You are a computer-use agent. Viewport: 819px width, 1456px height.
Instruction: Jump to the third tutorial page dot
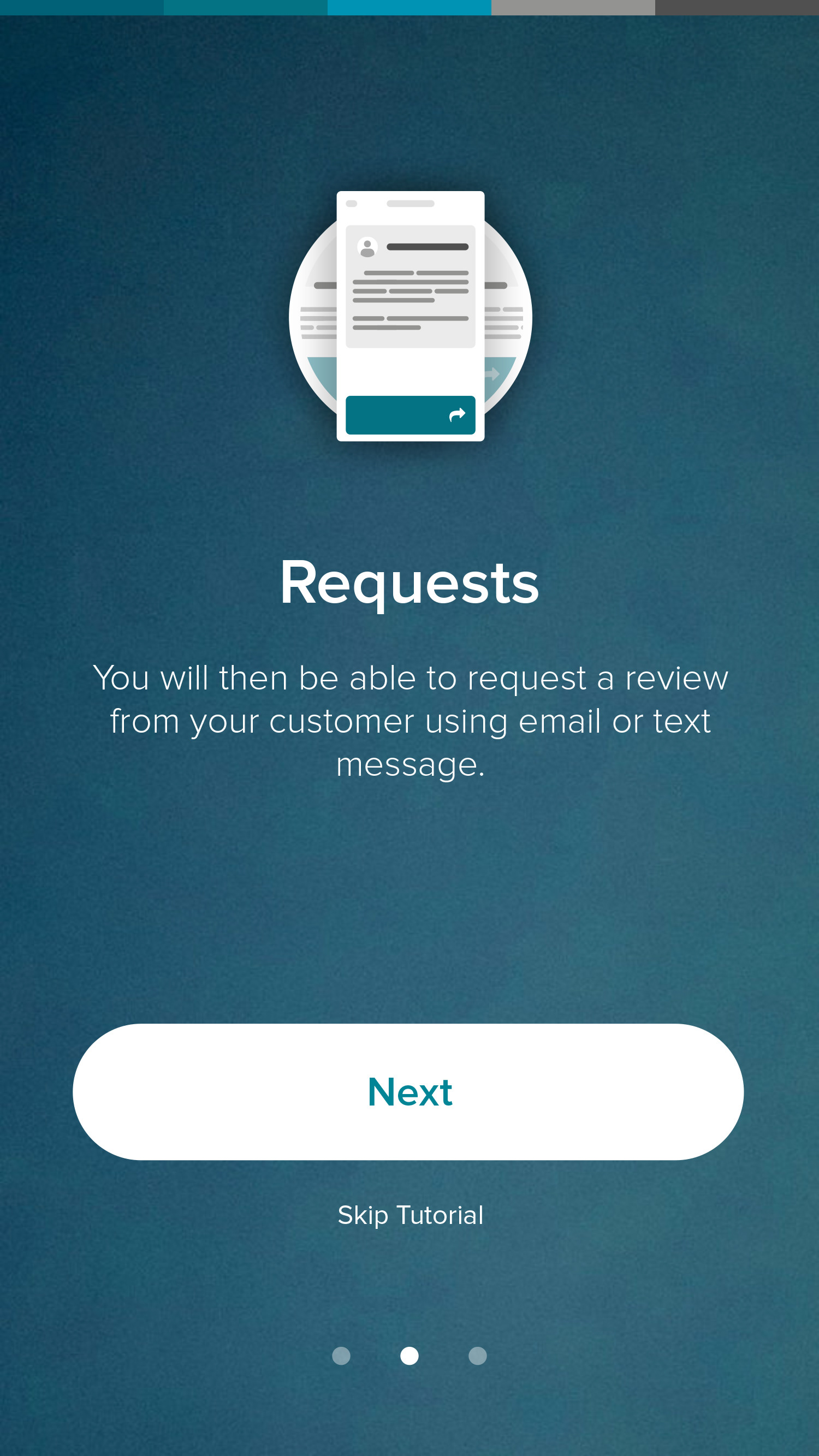point(478,1356)
